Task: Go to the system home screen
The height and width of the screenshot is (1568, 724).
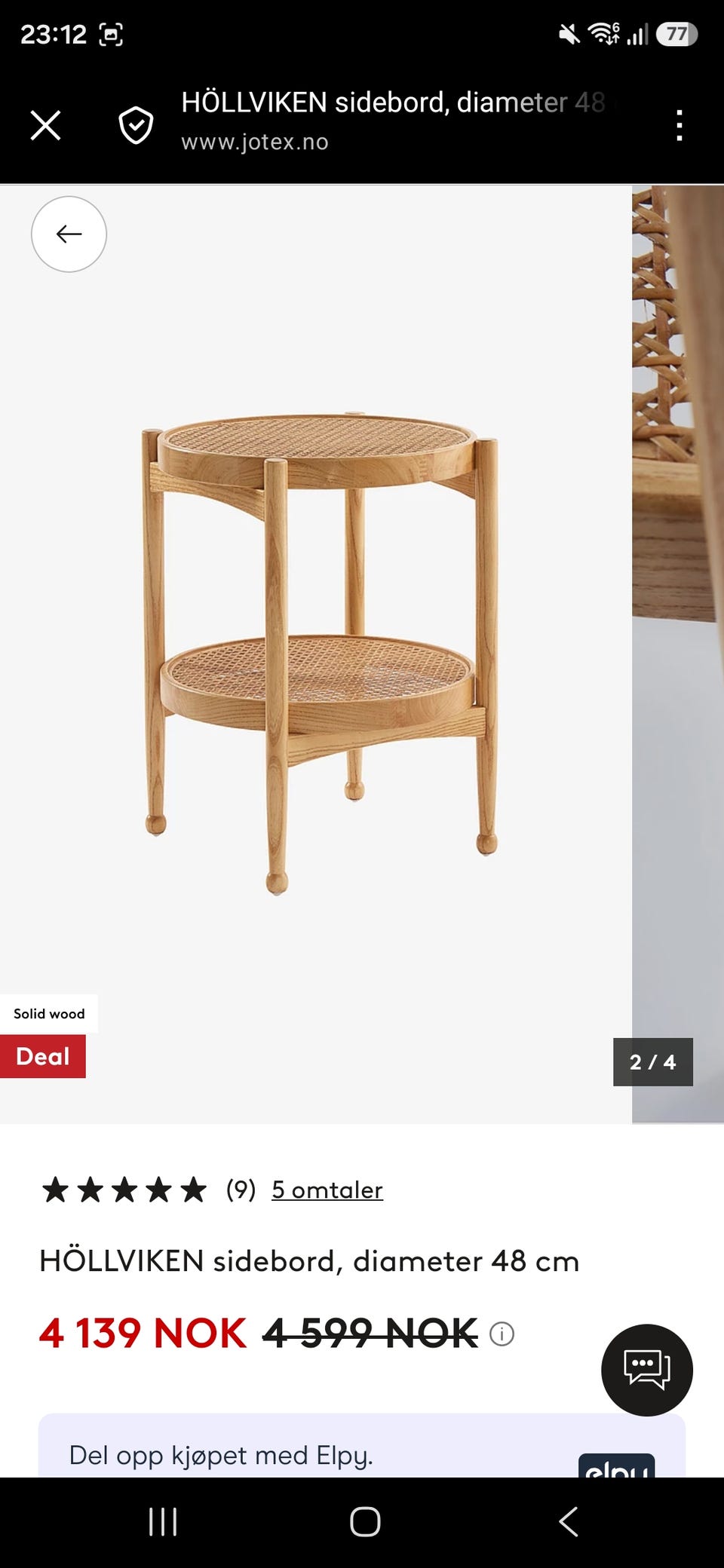Action: [x=365, y=1521]
